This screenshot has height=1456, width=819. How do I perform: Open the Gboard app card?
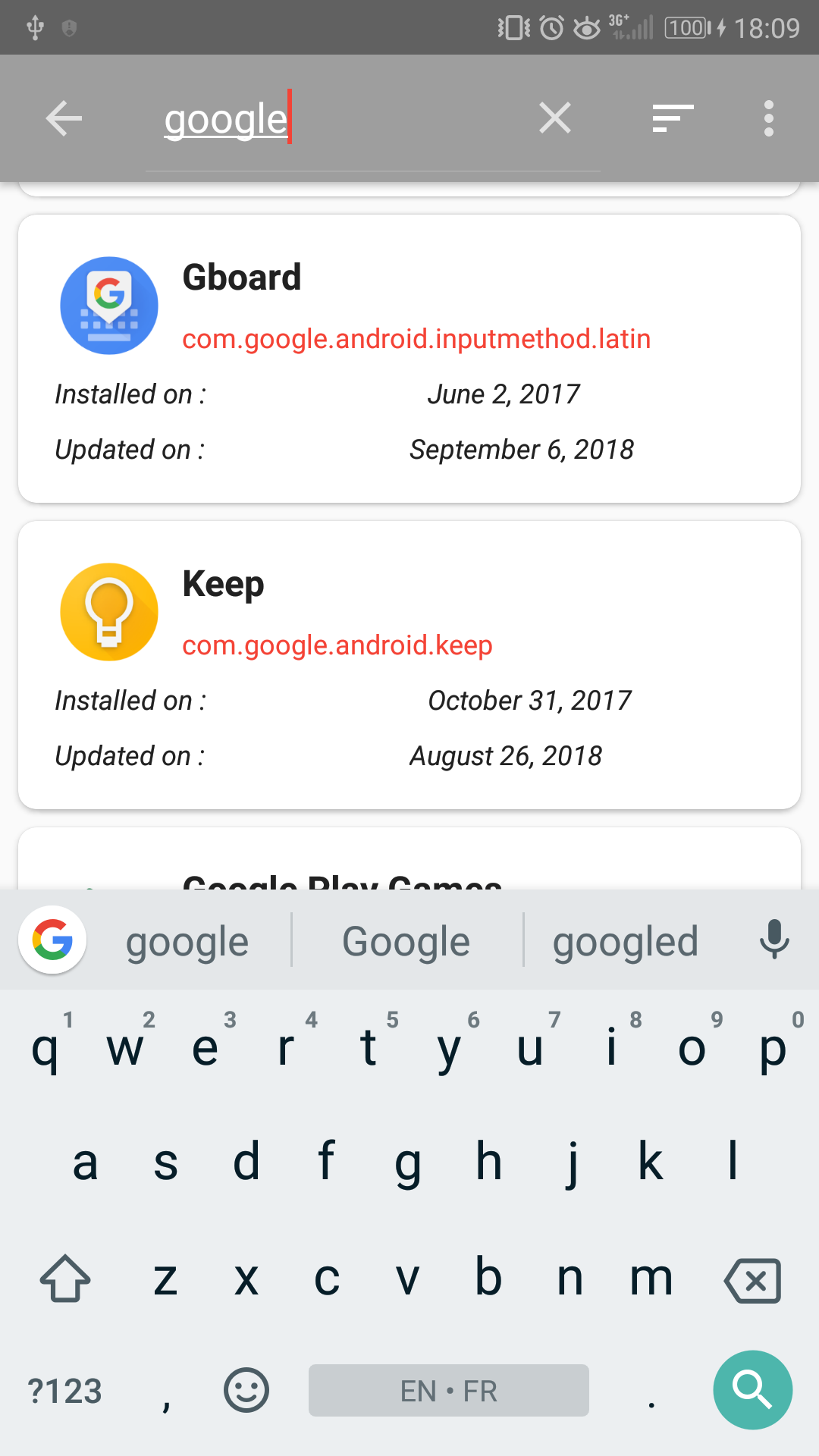click(x=409, y=359)
